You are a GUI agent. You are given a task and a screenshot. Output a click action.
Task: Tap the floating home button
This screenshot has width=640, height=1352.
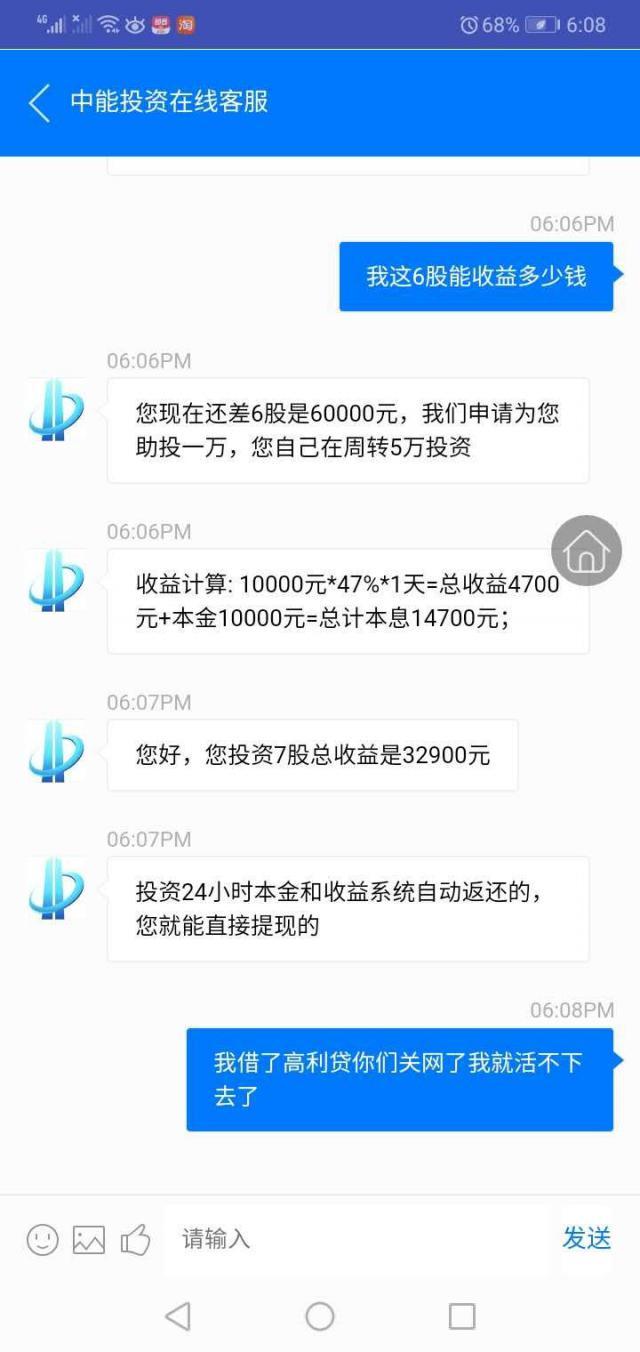pos(586,551)
